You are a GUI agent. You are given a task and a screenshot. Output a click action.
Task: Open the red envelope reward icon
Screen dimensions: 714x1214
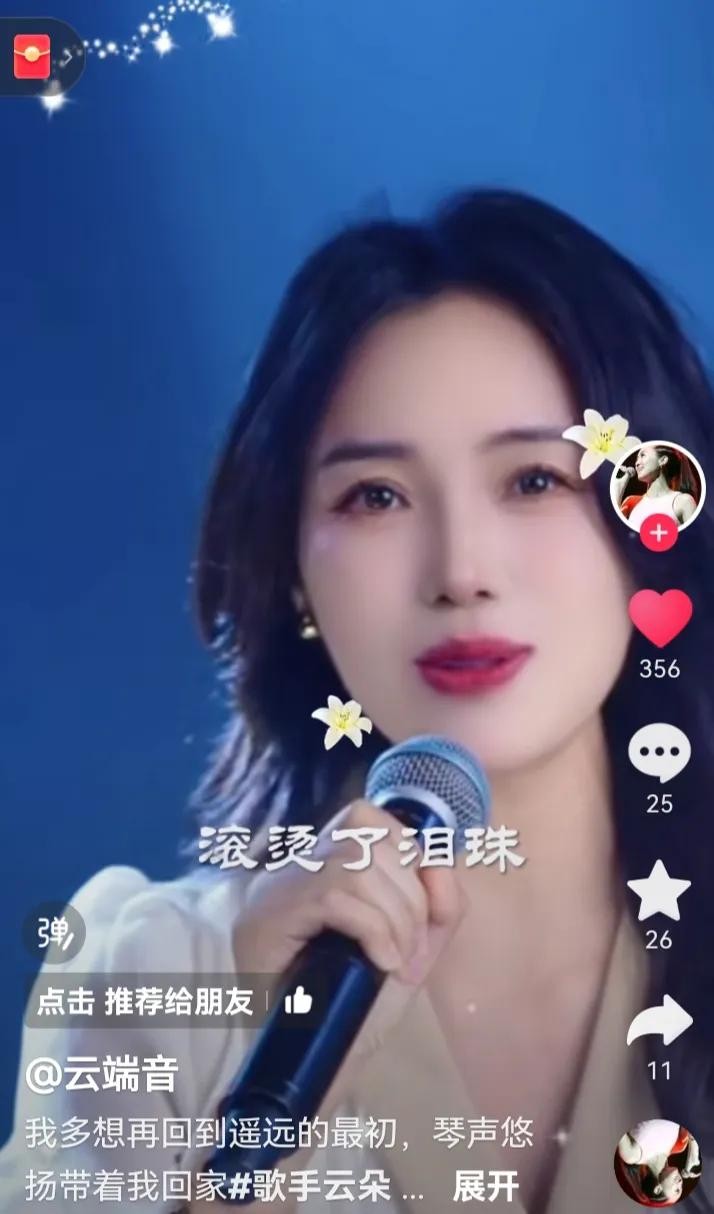click(x=32, y=56)
